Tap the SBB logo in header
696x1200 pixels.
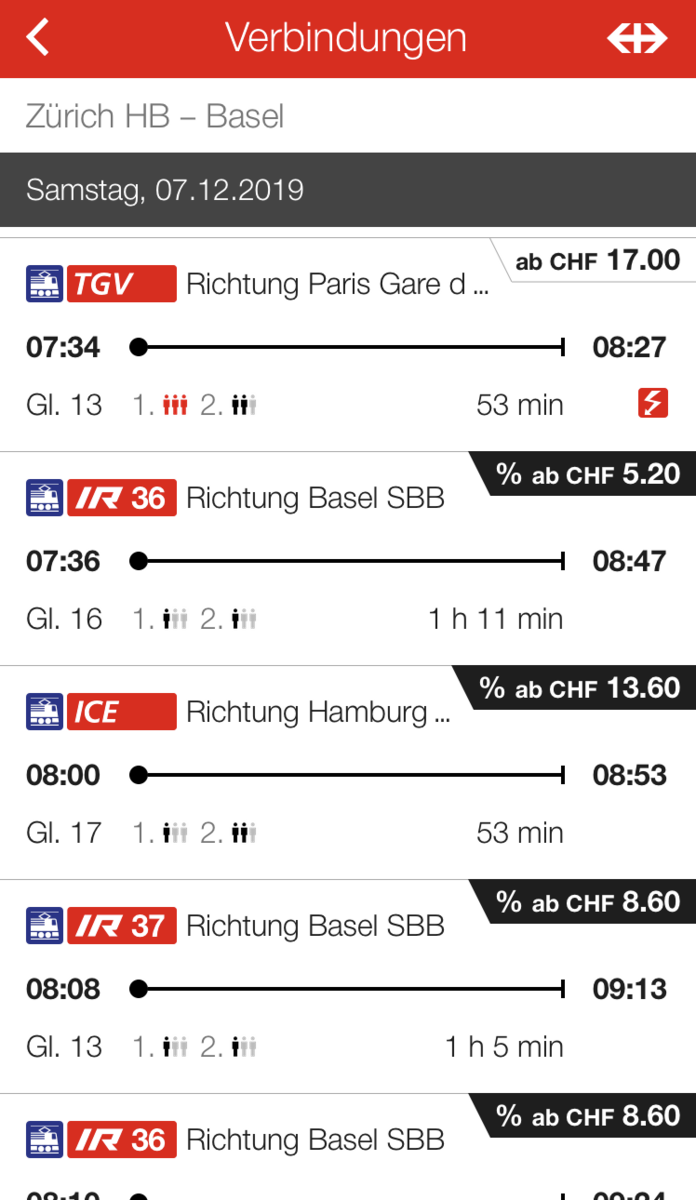pyautogui.click(x=636, y=38)
